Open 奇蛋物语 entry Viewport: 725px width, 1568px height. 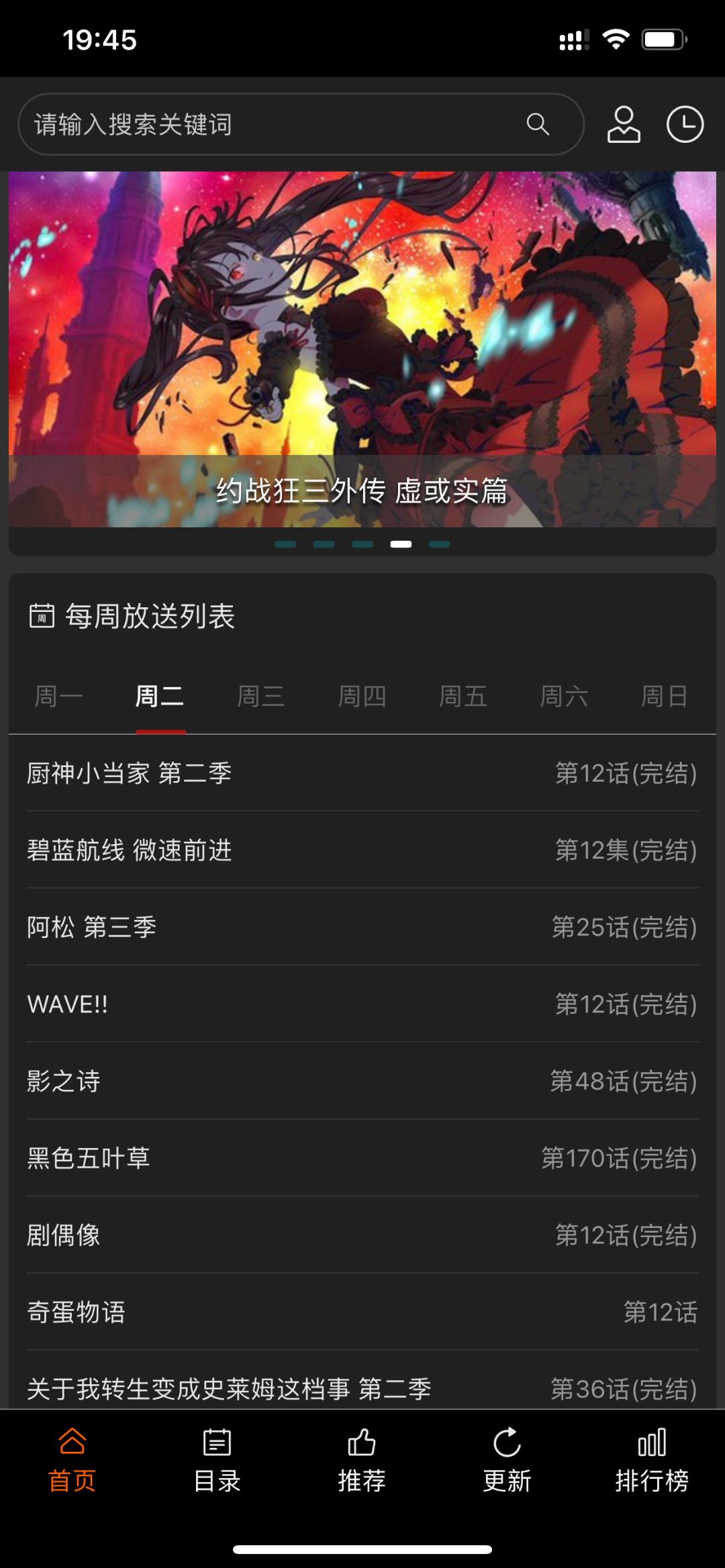362,1312
